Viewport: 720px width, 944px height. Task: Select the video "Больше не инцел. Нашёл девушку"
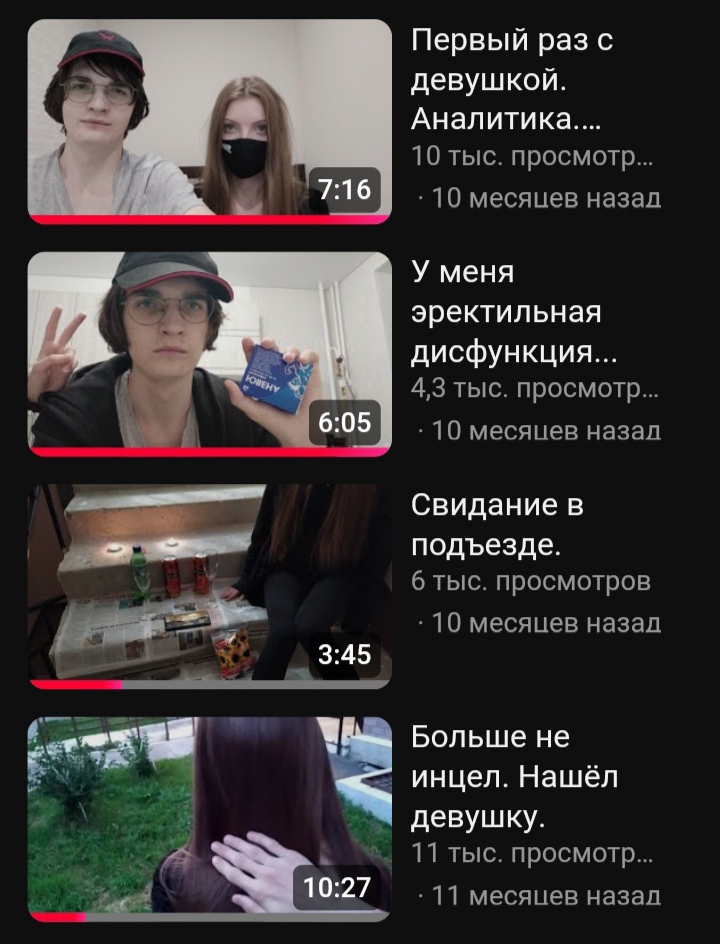tap(209, 816)
